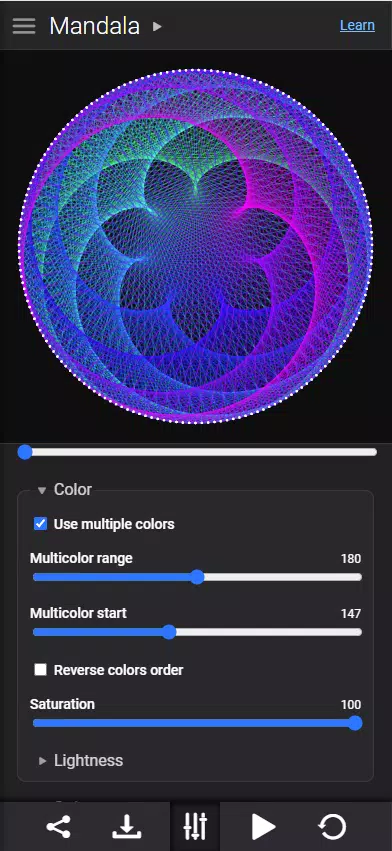
Task: Open the hamburger menu
Action: (x=24, y=26)
